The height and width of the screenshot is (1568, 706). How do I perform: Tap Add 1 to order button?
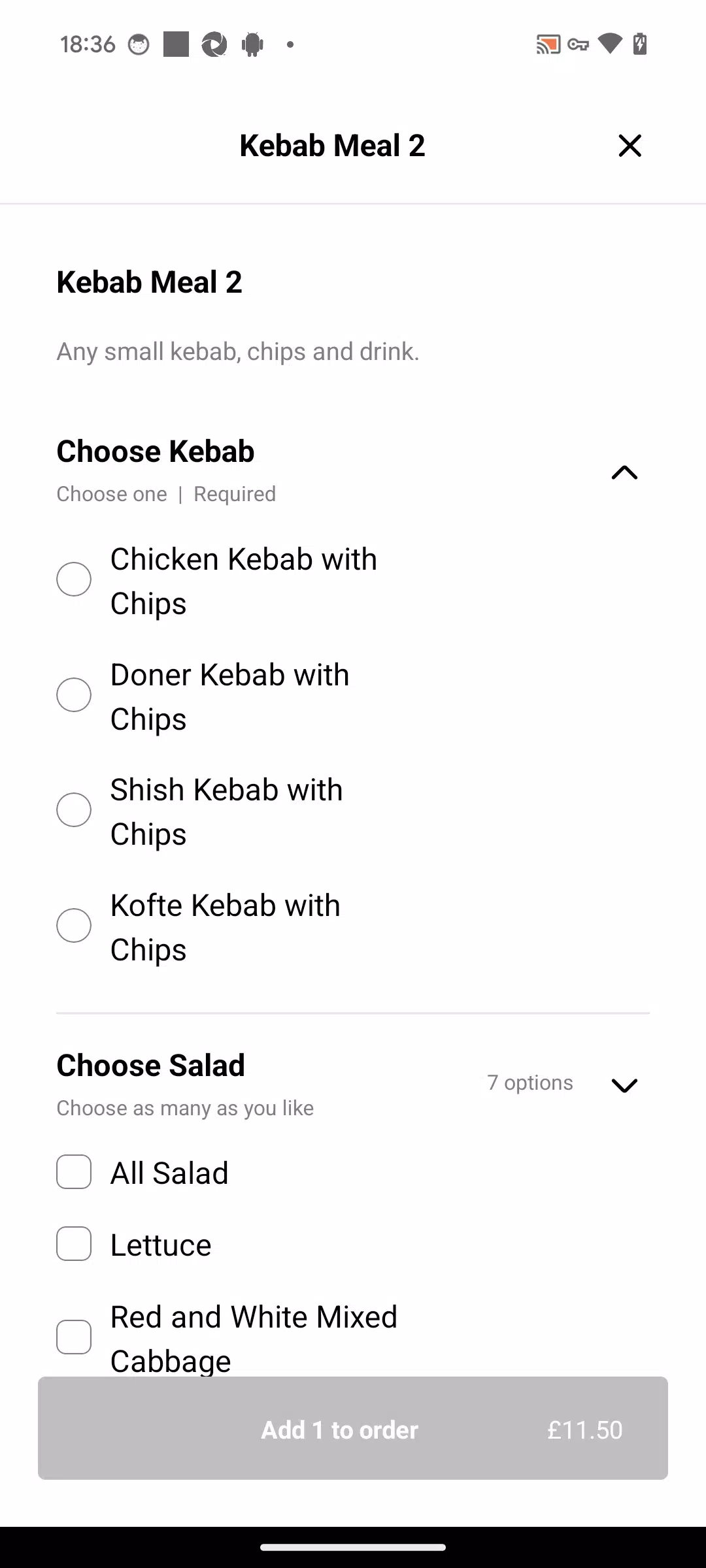[353, 1429]
